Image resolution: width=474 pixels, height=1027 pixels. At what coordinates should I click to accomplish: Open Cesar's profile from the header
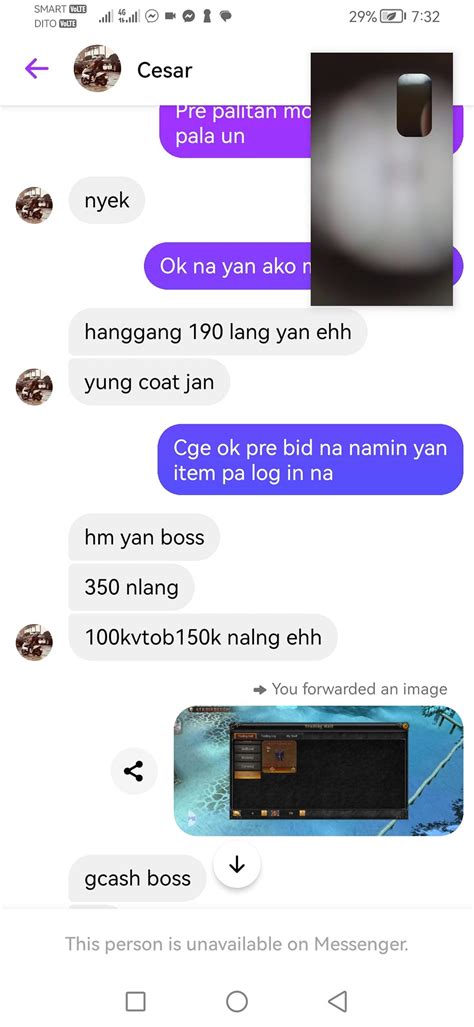pos(164,70)
